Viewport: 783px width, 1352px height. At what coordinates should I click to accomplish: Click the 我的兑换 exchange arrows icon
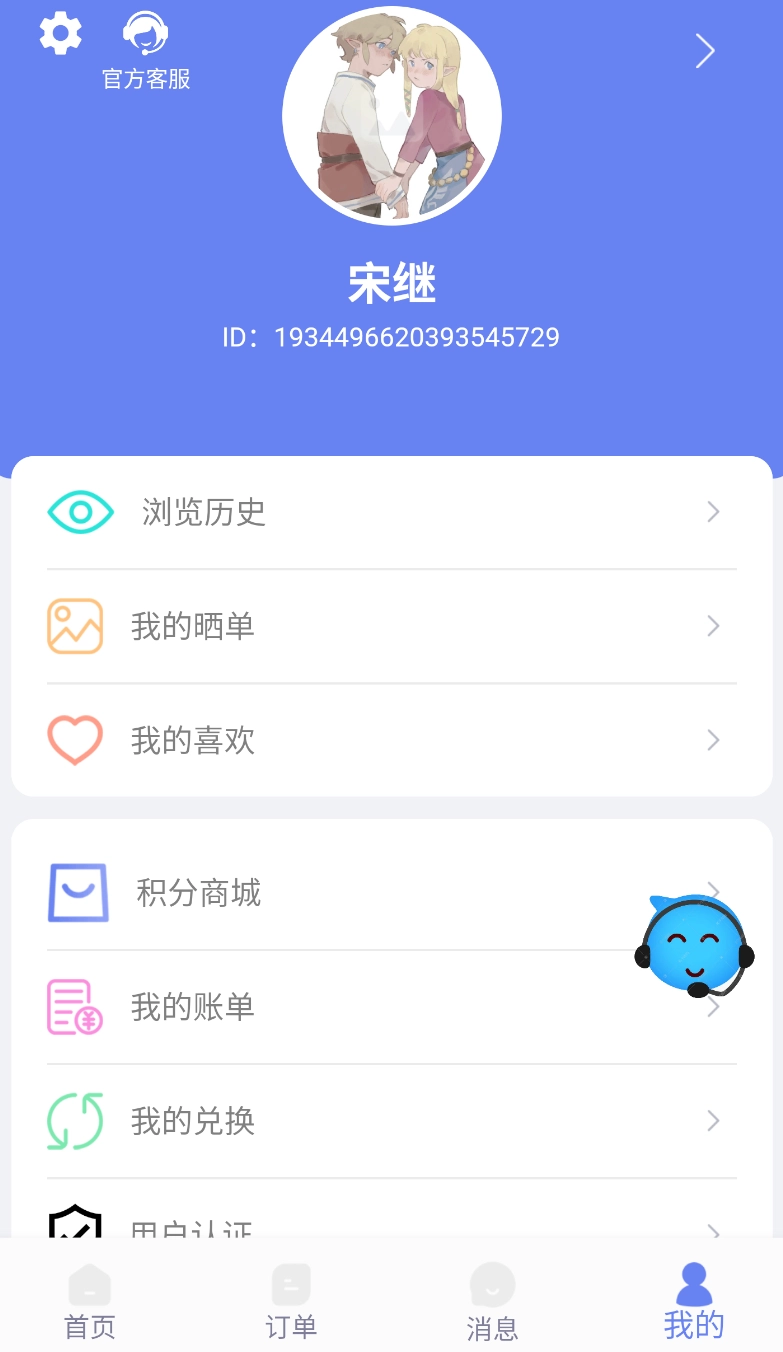click(x=75, y=1121)
